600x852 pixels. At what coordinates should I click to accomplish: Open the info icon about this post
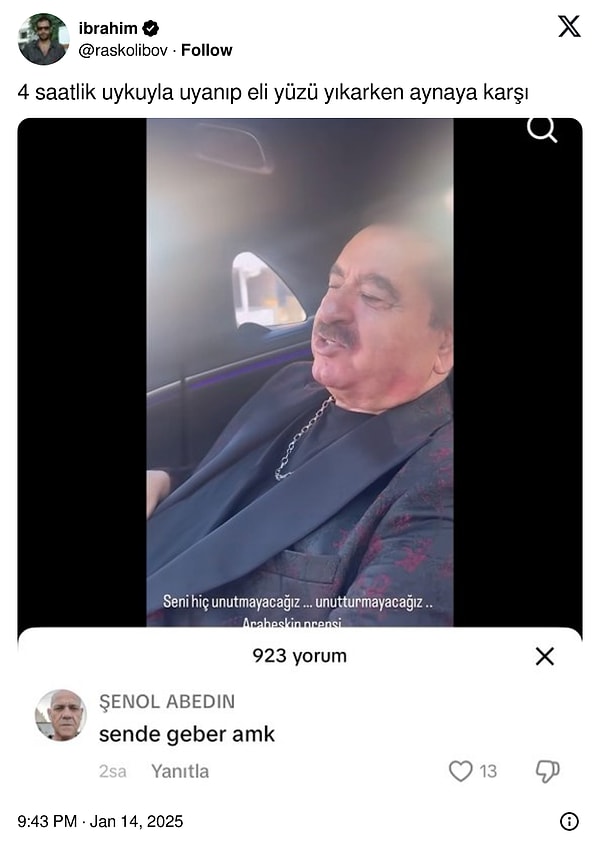(x=569, y=822)
